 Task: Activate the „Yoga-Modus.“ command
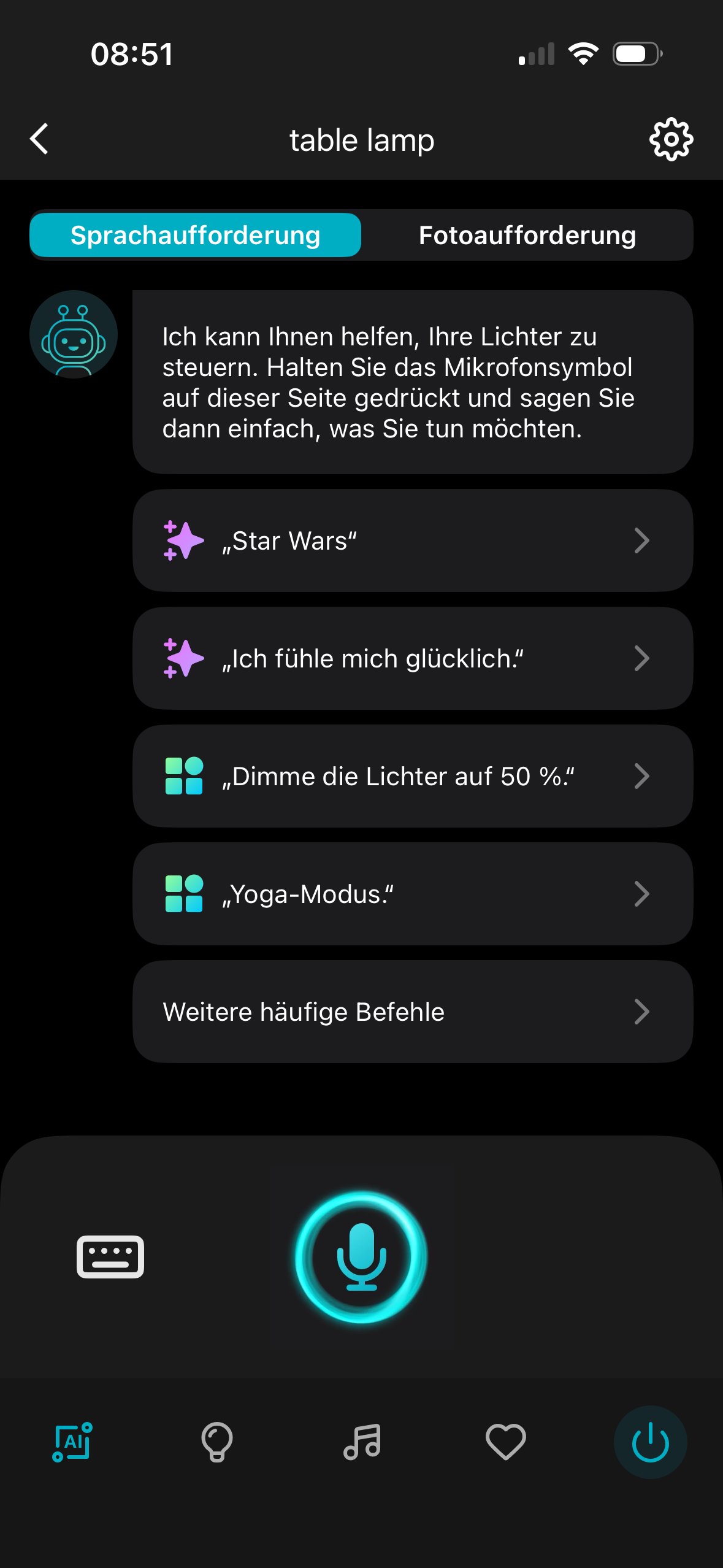pos(412,894)
